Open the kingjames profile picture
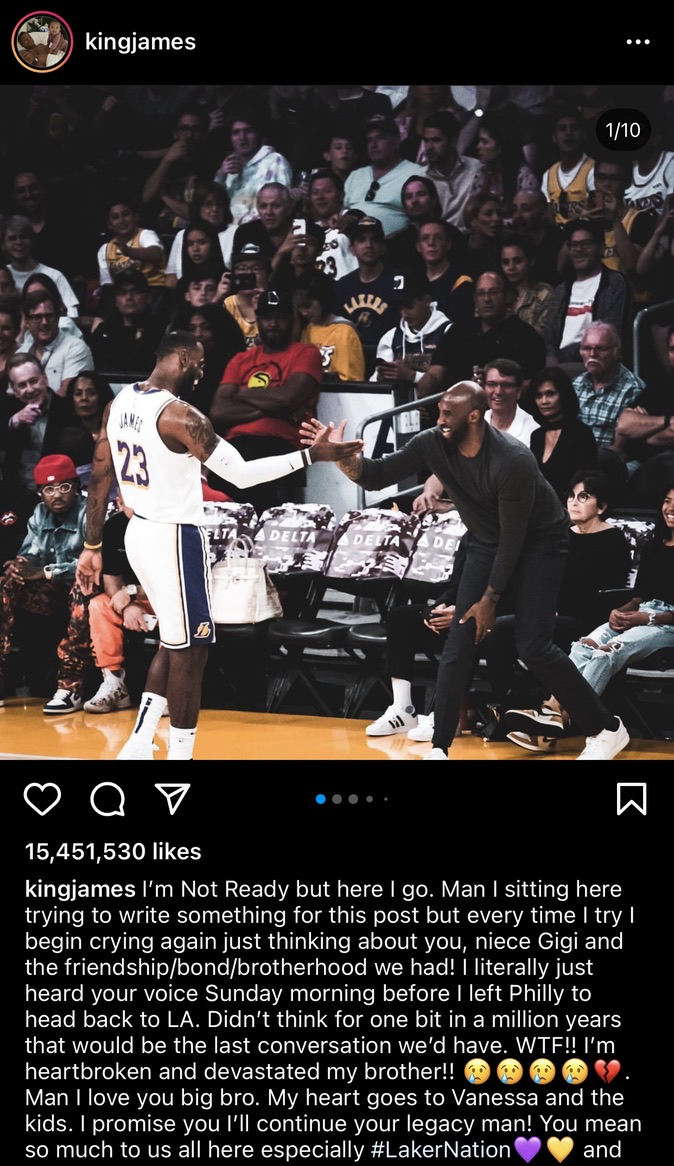The height and width of the screenshot is (1166, 674). click(42, 42)
